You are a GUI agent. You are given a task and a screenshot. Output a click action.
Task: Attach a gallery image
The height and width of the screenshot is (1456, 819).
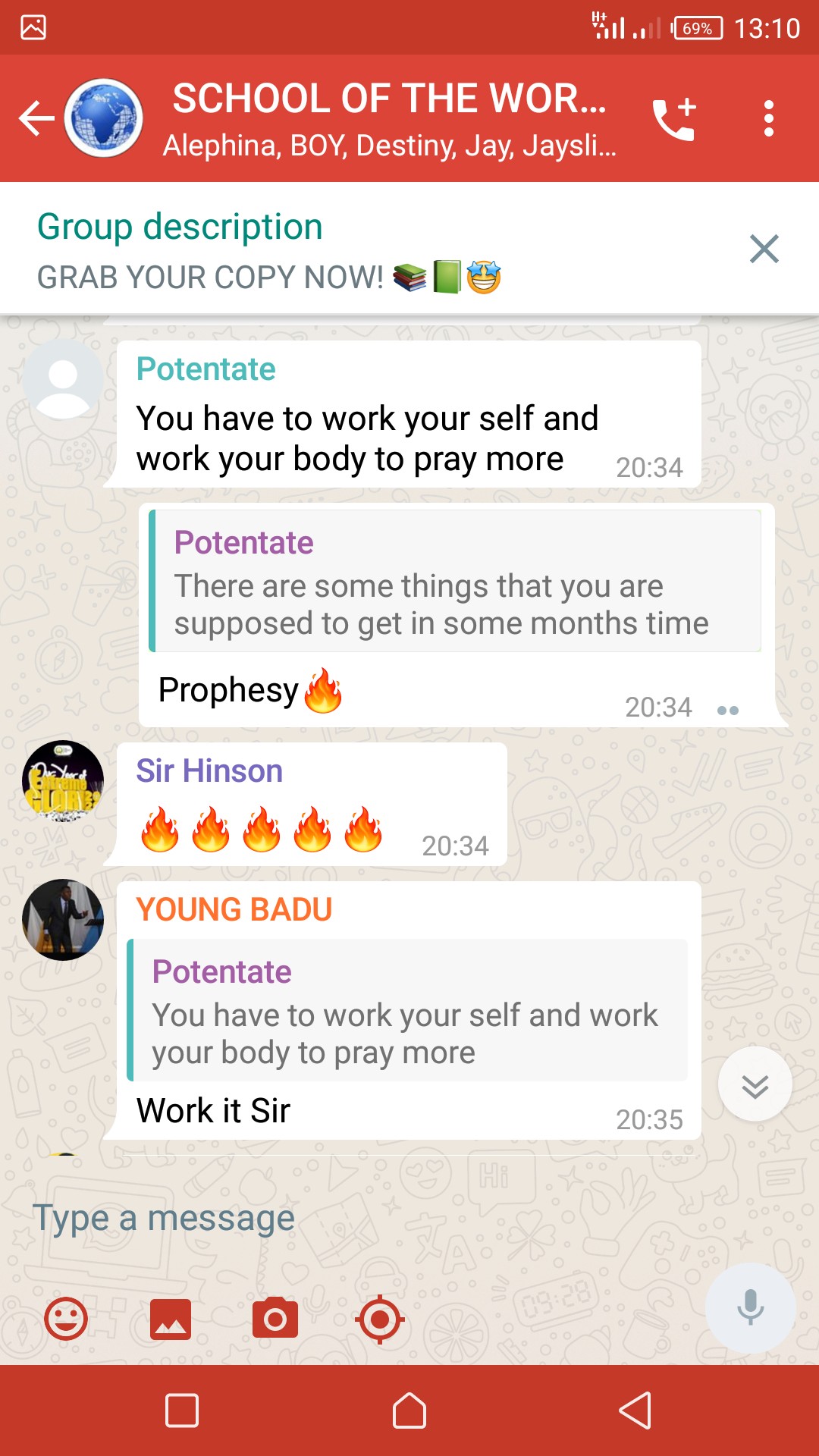[171, 1319]
